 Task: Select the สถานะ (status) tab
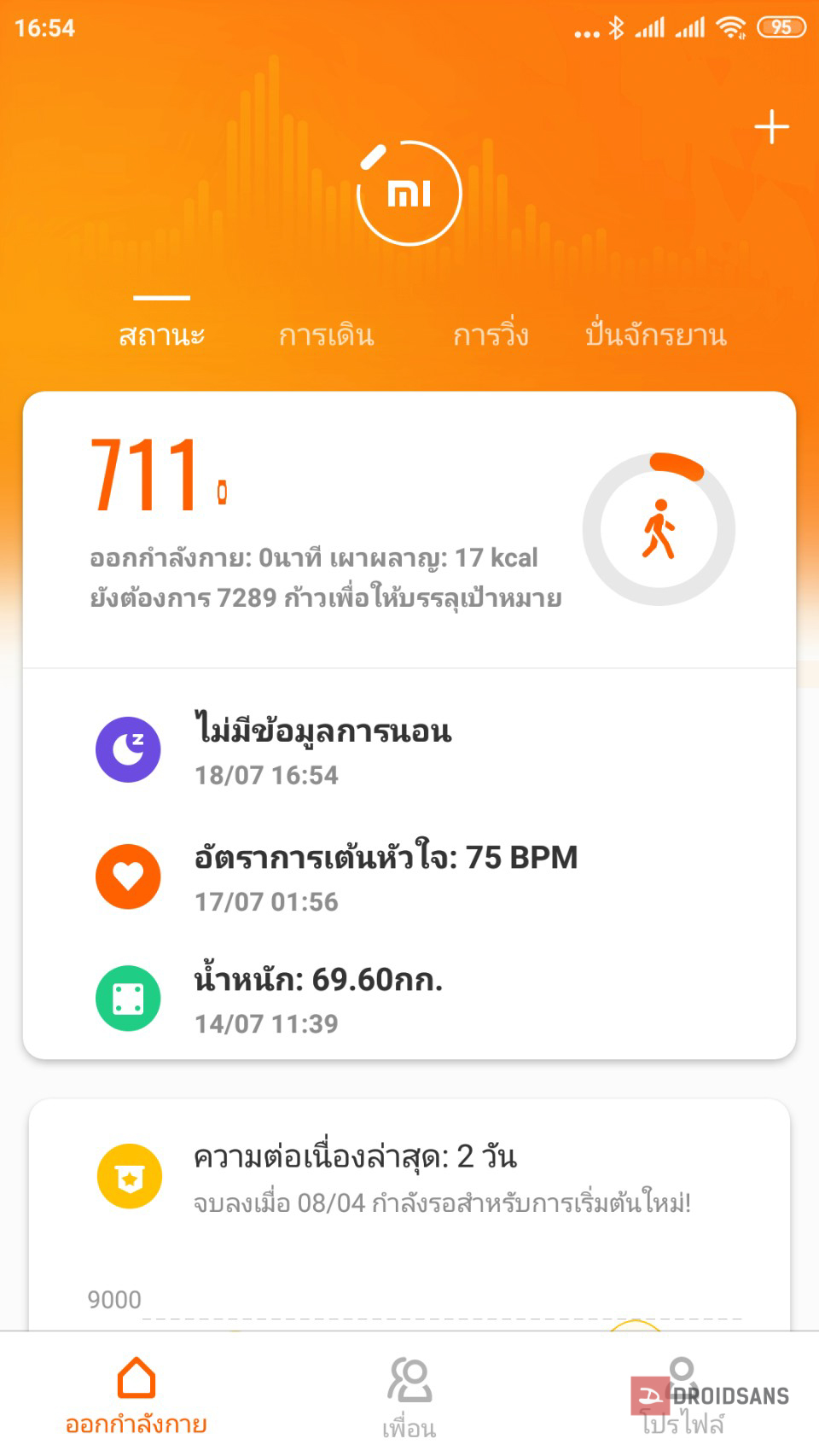pos(162,335)
